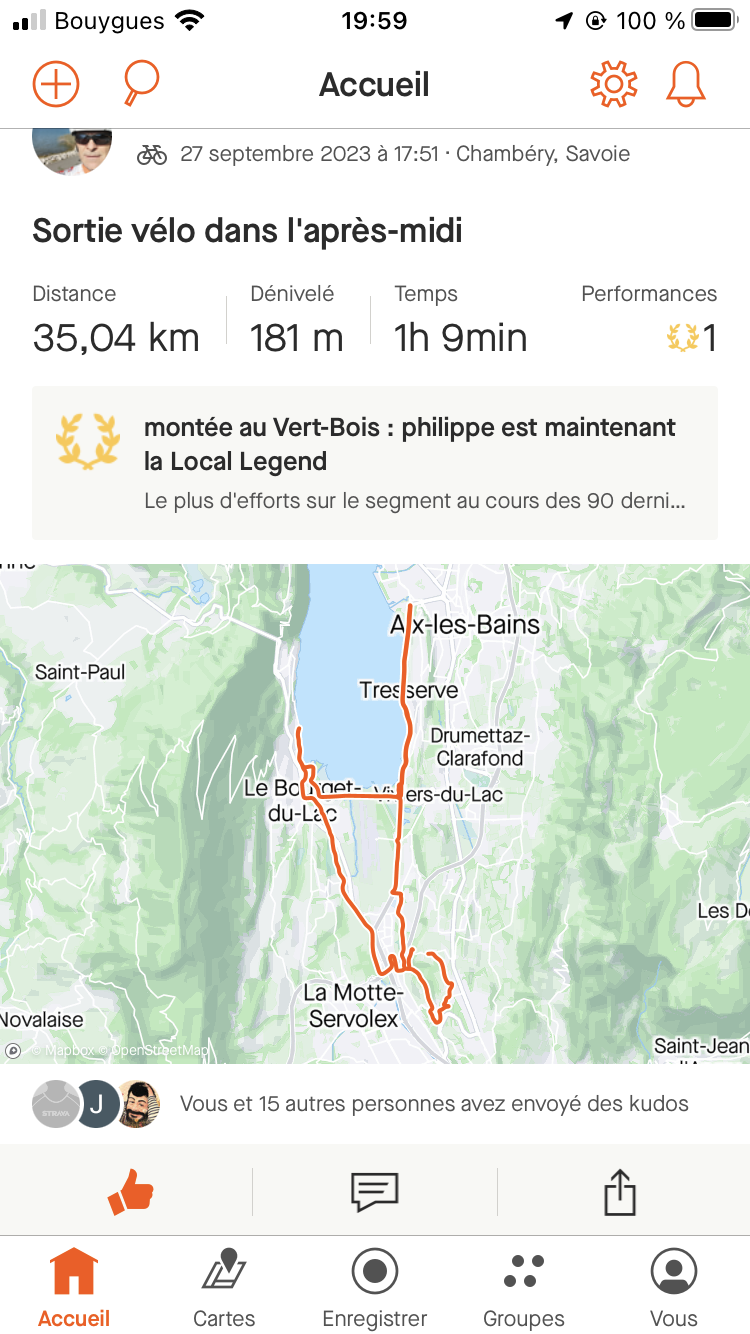The width and height of the screenshot is (750, 1334).
Task: Open the settings gear
Action: click(613, 85)
